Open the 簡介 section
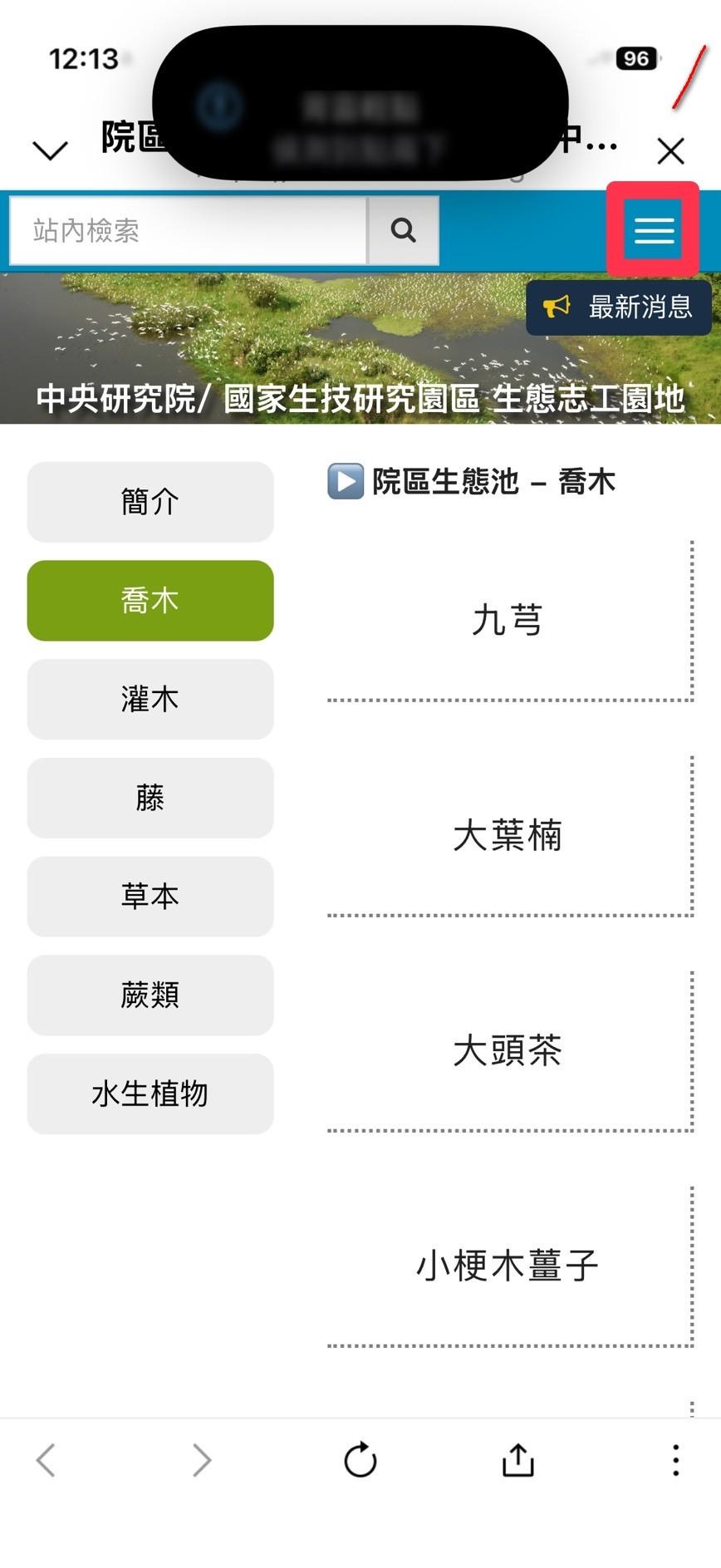Image resolution: width=721 pixels, height=1568 pixels. 150,502
